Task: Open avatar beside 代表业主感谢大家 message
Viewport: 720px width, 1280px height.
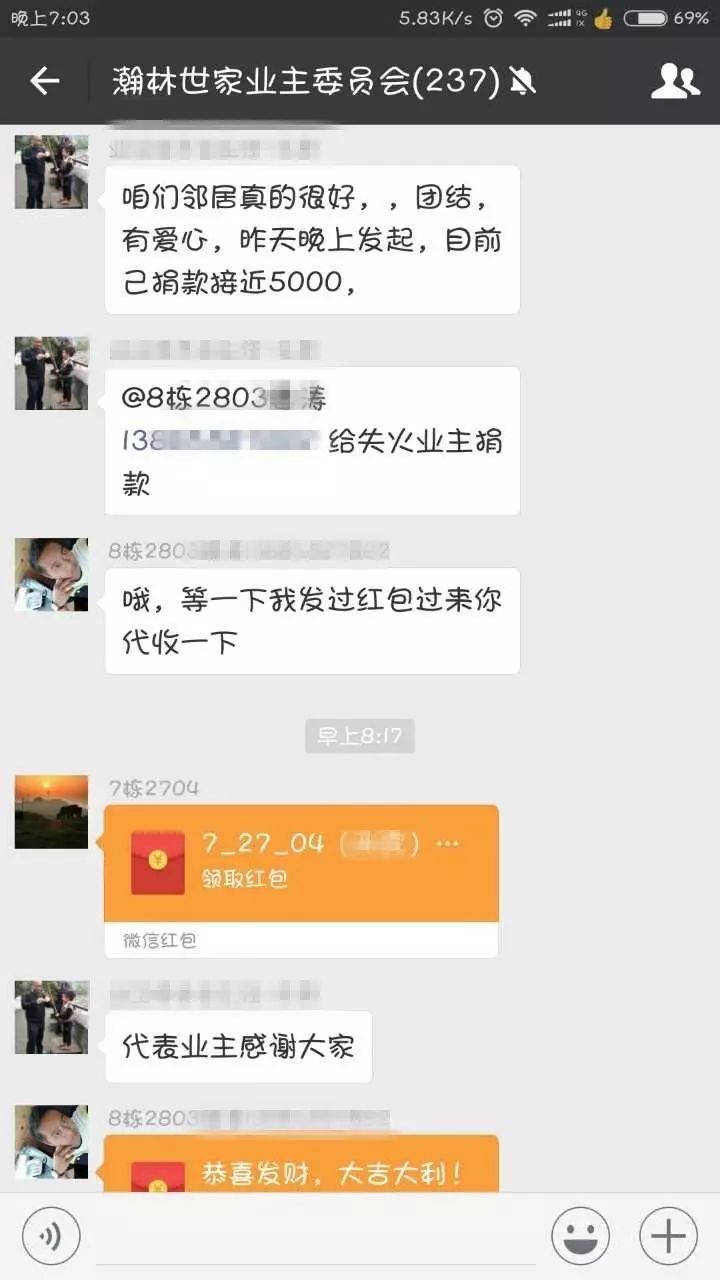Action: (x=51, y=1017)
